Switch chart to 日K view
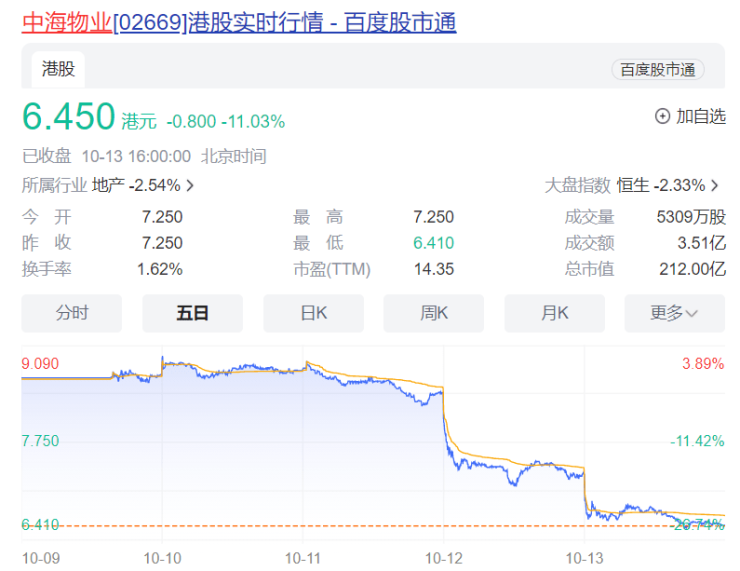The image size is (740, 571). 313,313
